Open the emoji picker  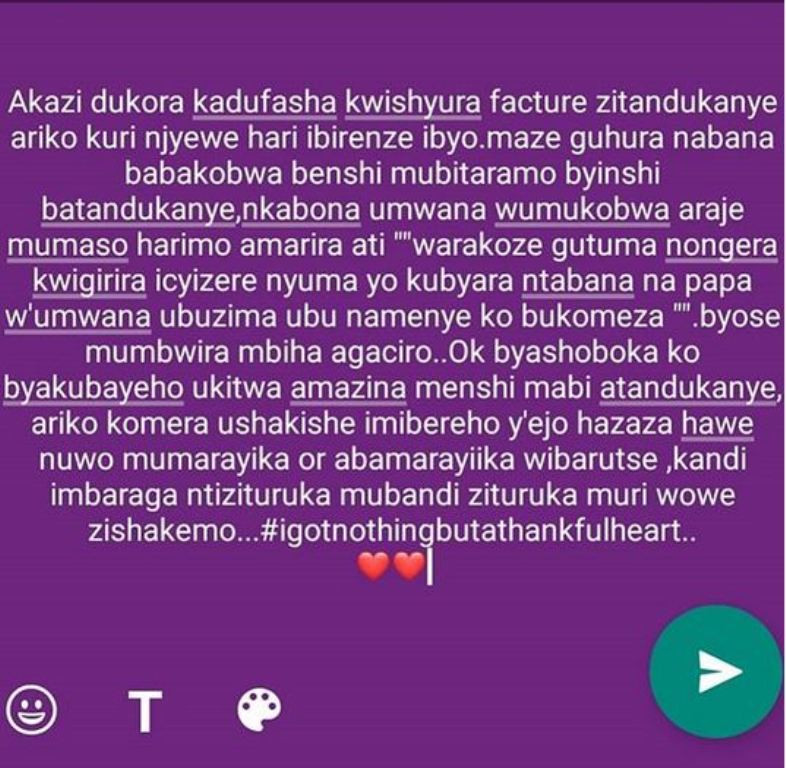[x=32, y=710]
